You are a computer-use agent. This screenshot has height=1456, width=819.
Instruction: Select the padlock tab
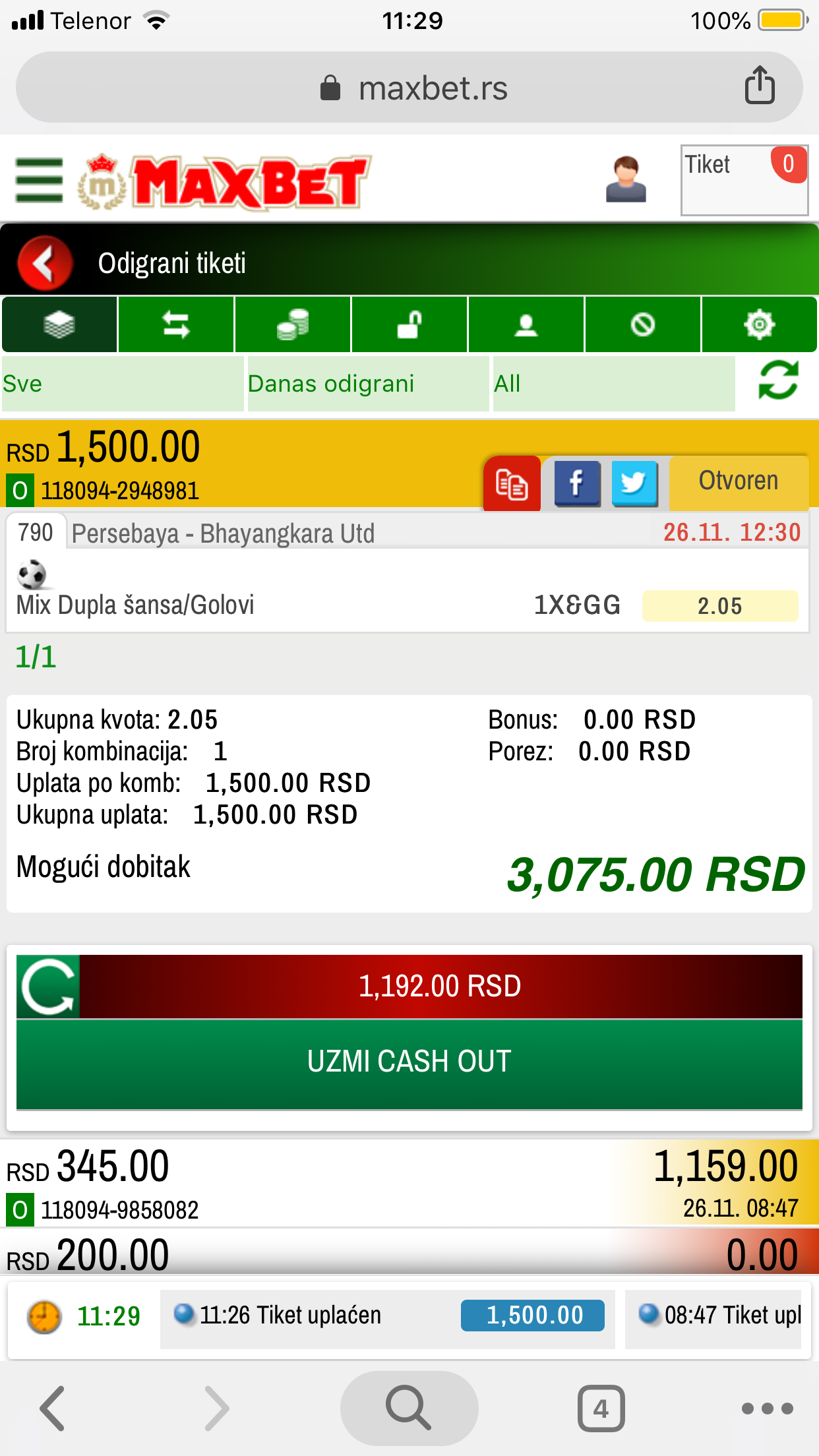(x=409, y=324)
